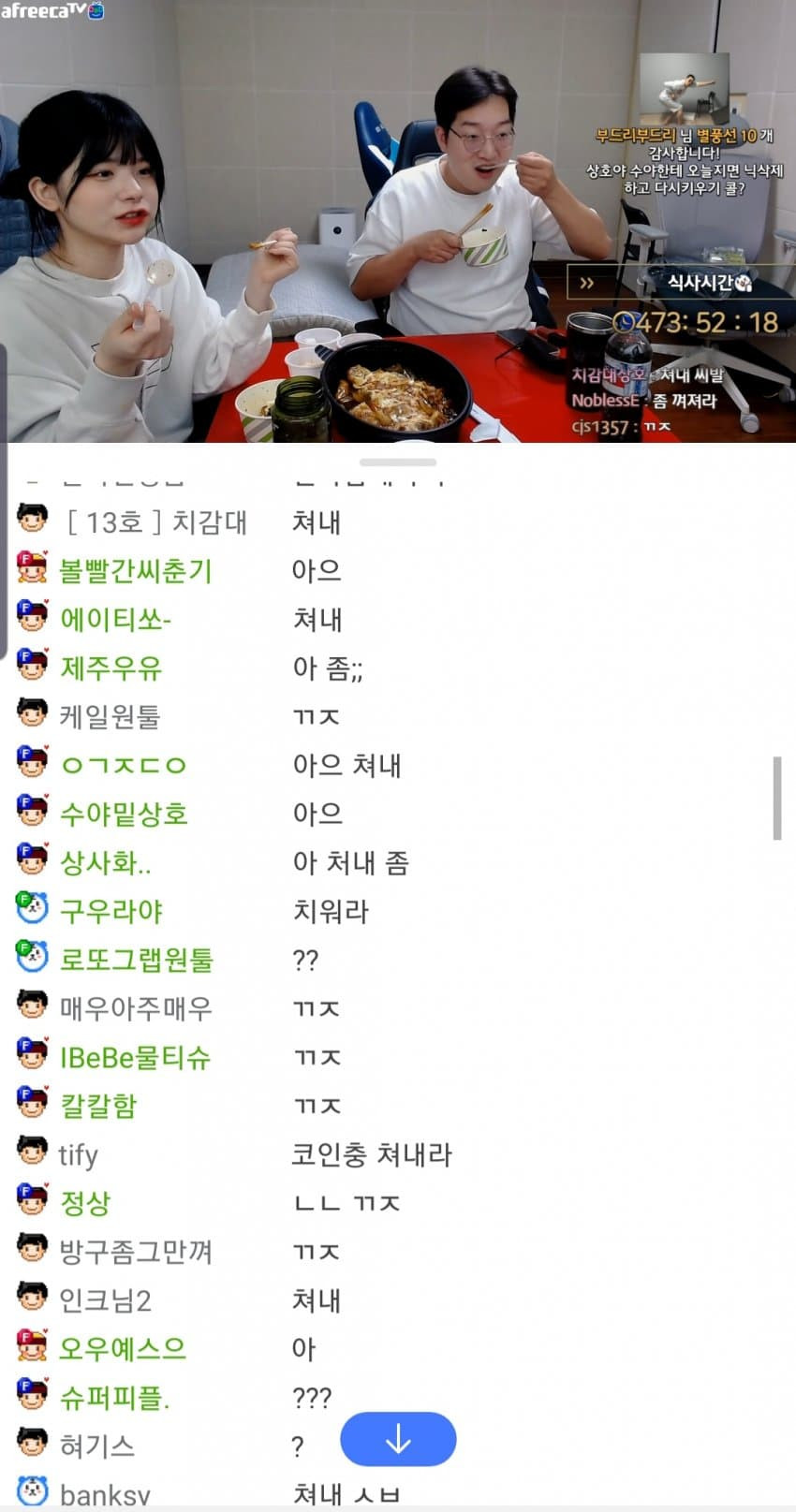Jump to latest chat with blue arrow button

[x=398, y=1439]
